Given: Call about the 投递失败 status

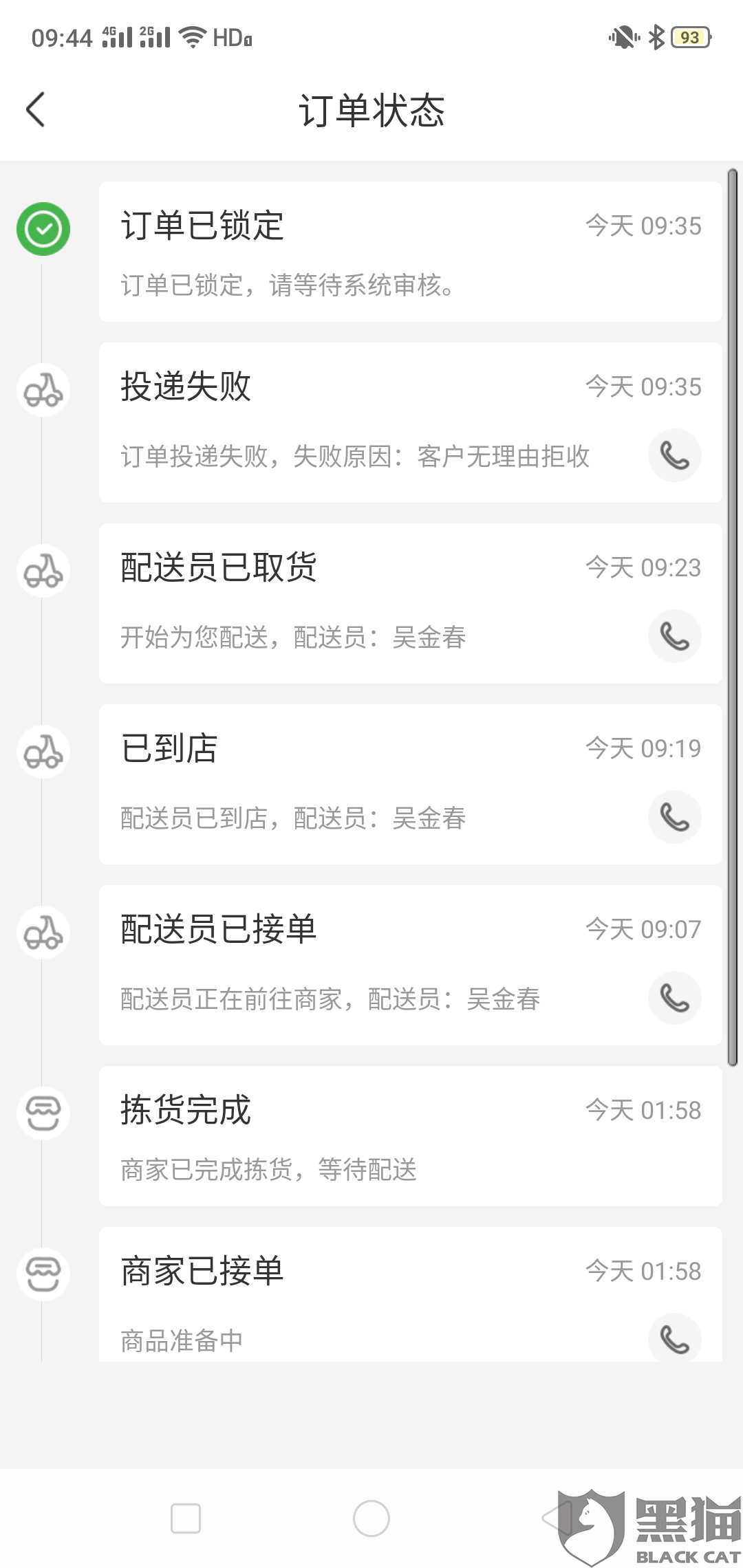Looking at the screenshot, I should tap(674, 455).
